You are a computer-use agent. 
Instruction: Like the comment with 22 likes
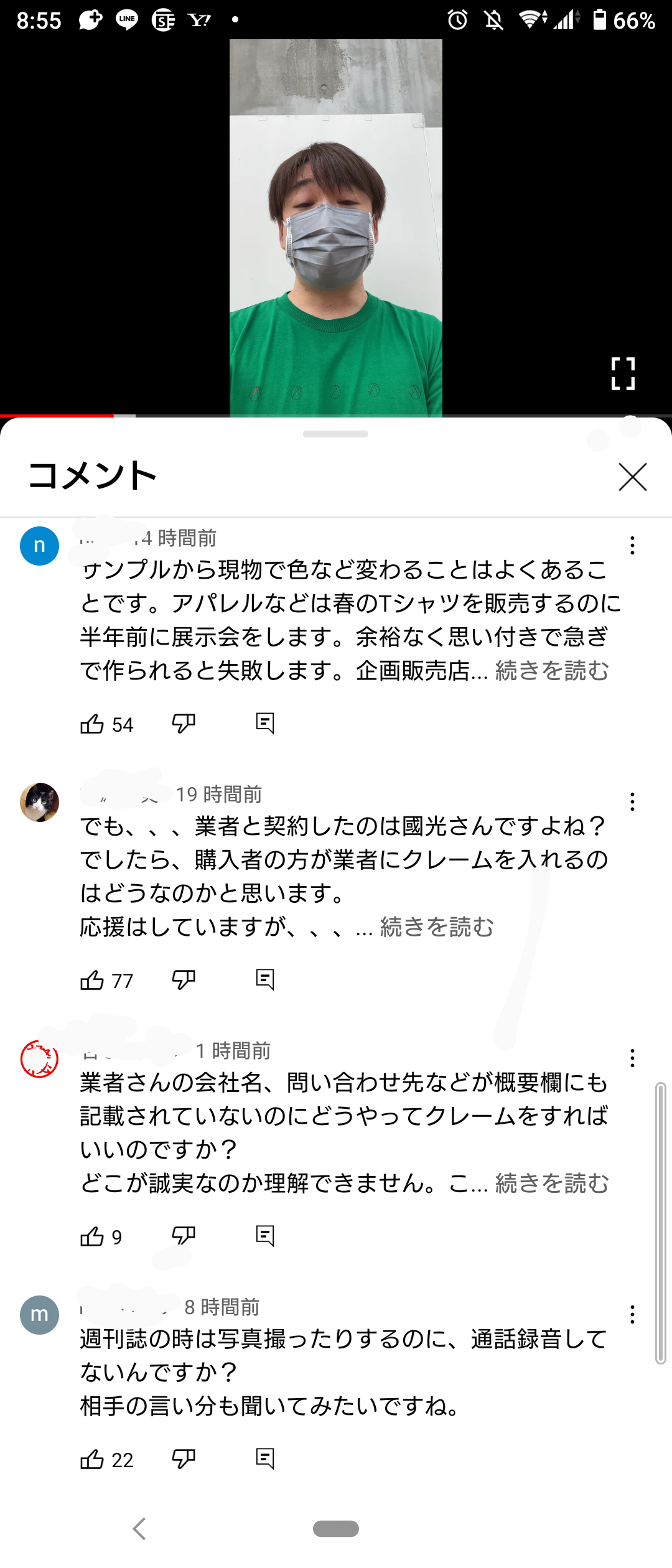point(93,1460)
